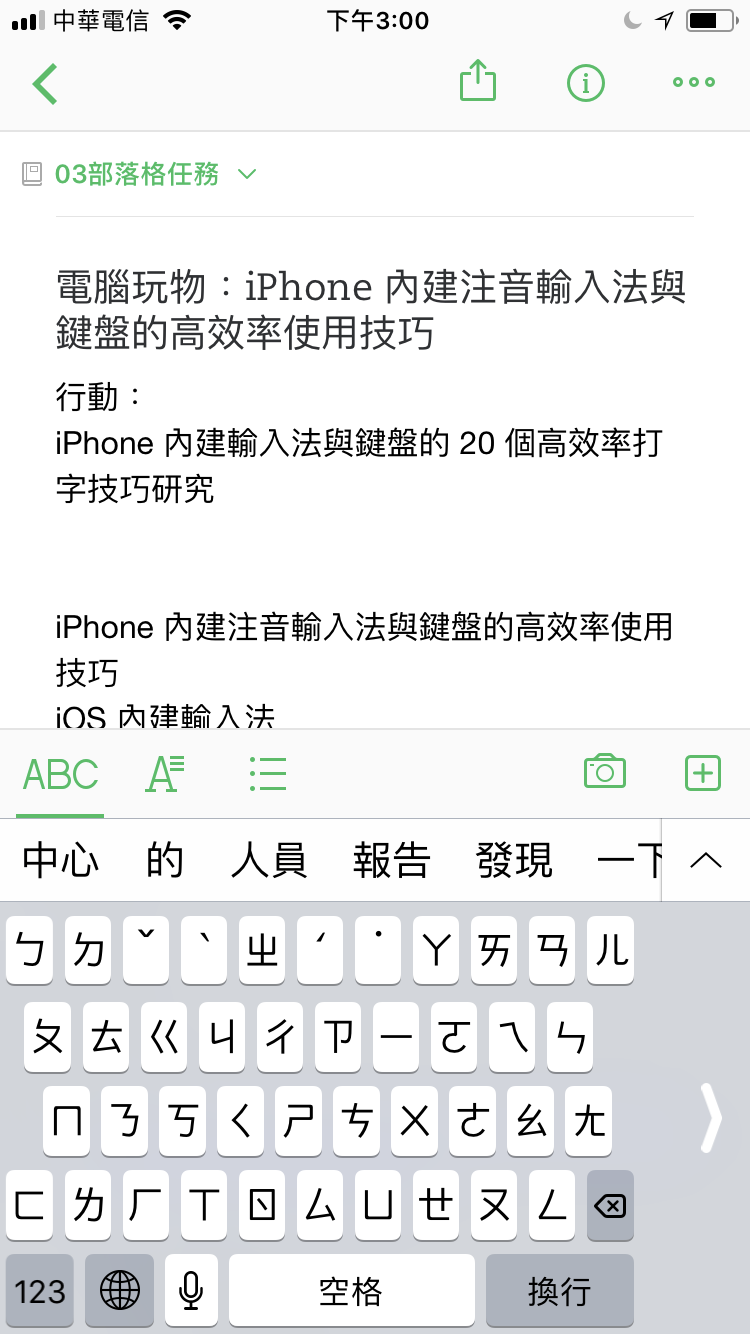Image resolution: width=750 pixels, height=1334 pixels.
Task: Select the ABC keyboard tab
Action: coord(60,775)
